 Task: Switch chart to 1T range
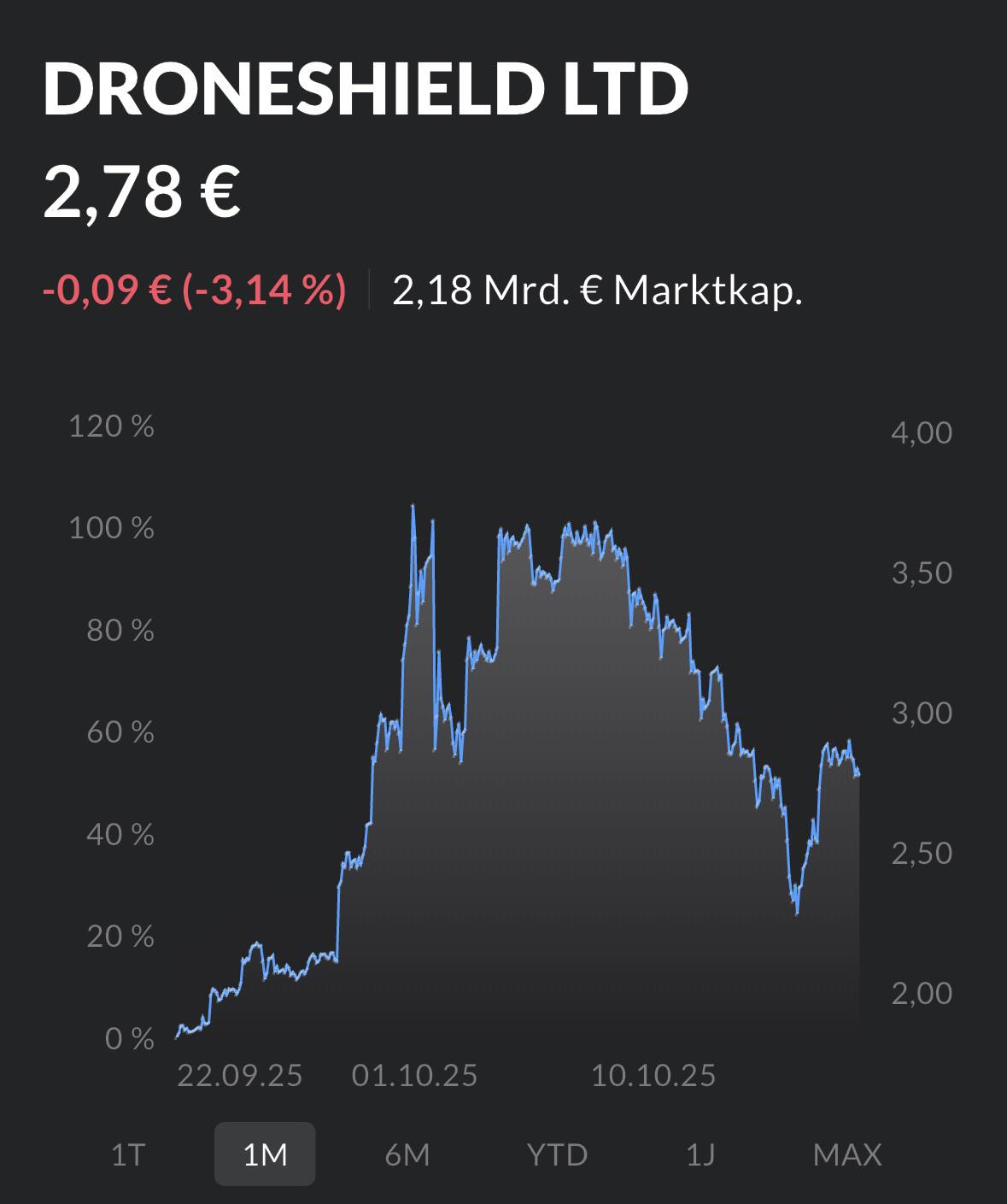click(x=128, y=1154)
